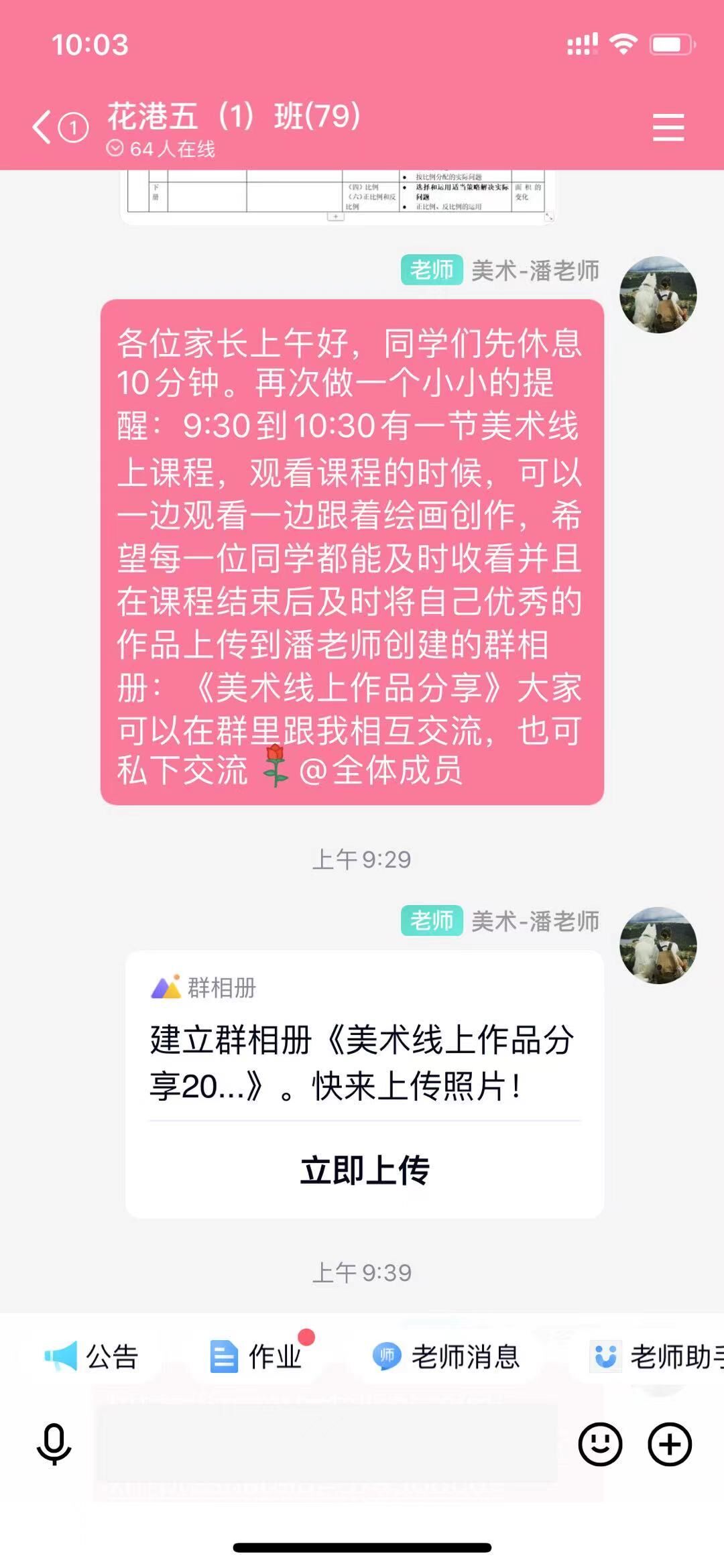724x1568 pixels.
Task: Go back to the chat list
Action: pos(43,127)
